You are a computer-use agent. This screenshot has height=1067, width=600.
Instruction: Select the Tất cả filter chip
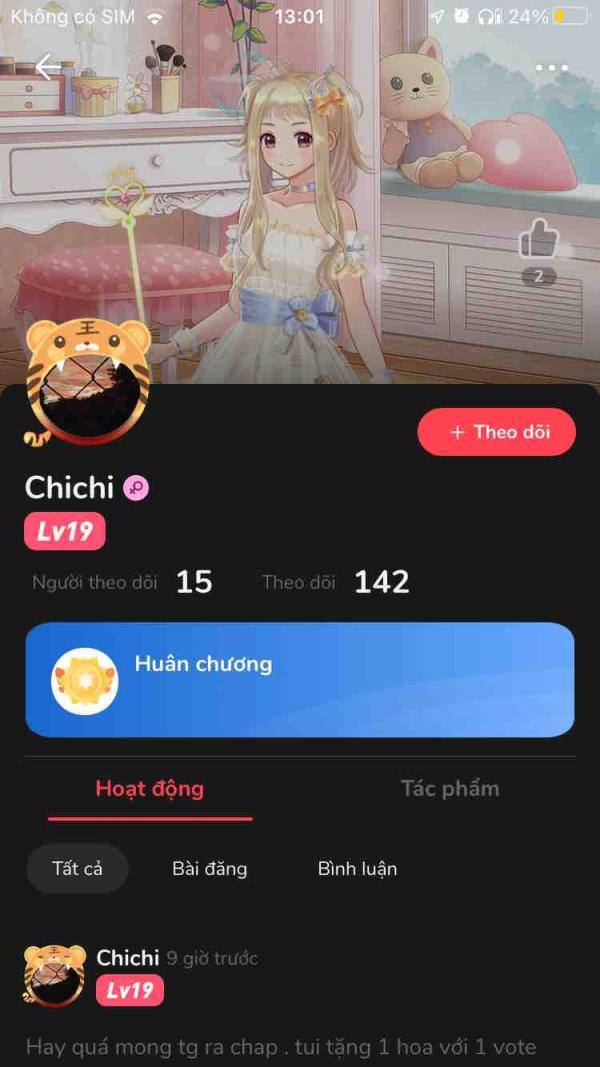coord(77,868)
